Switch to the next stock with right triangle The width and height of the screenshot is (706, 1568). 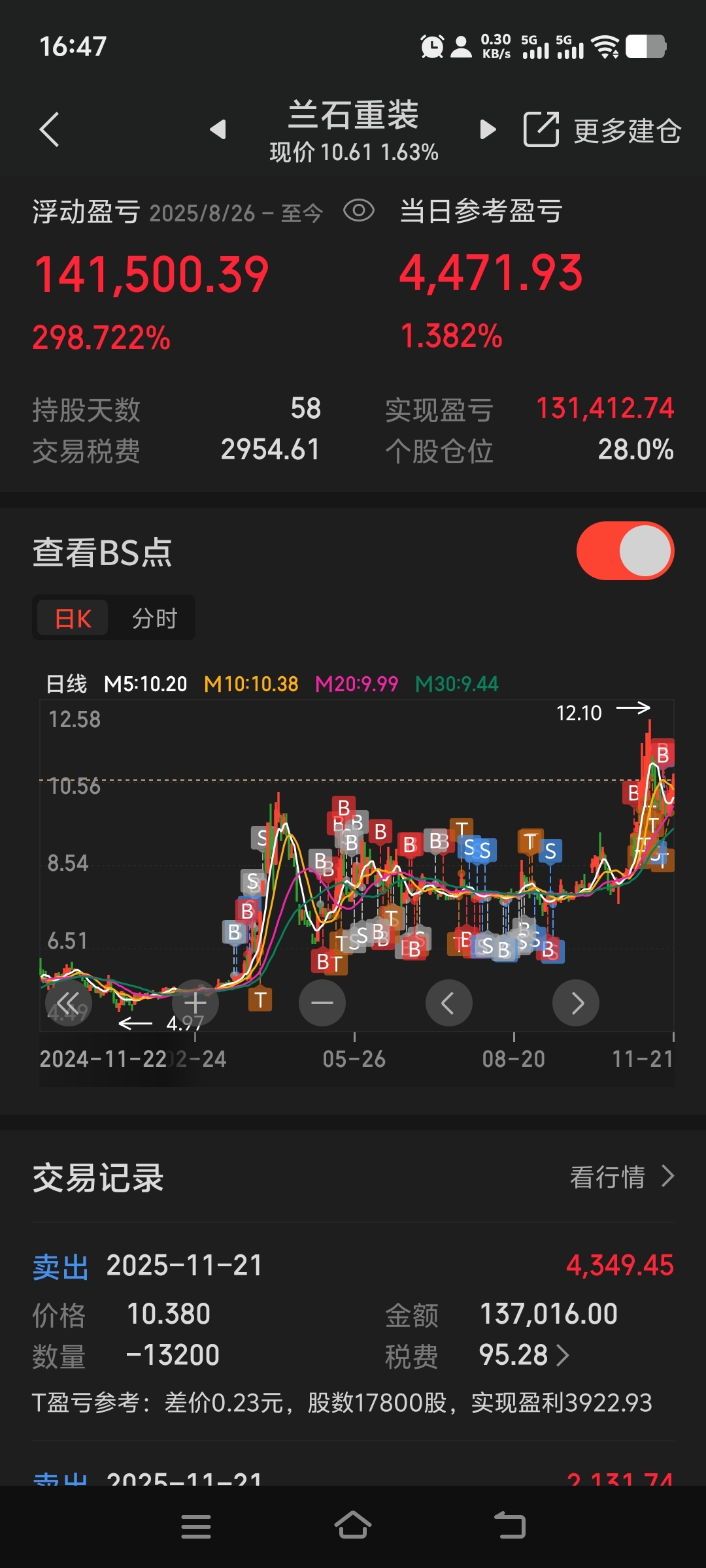click(x=488, y=129)
